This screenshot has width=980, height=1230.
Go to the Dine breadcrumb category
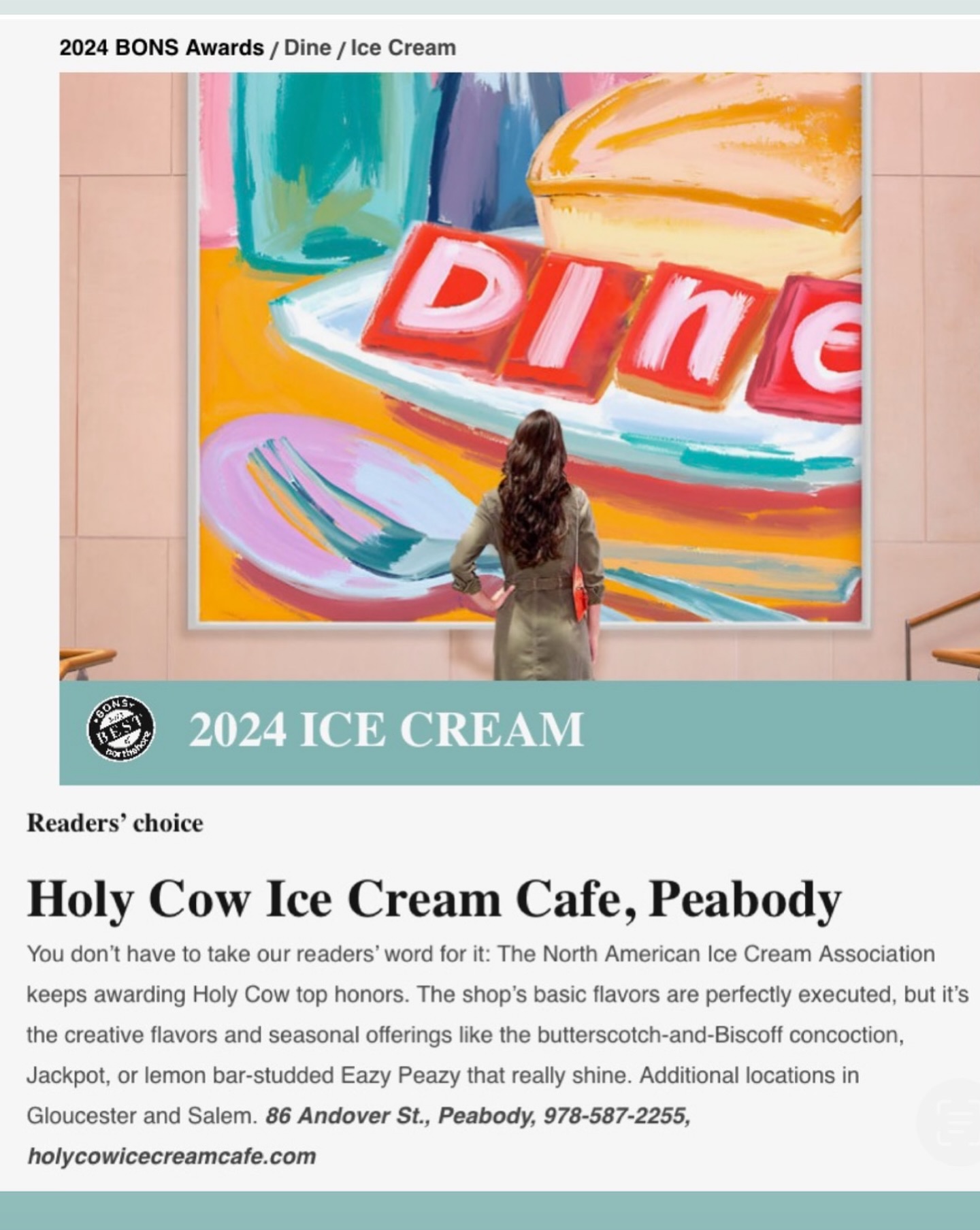click(x=307, y=48)
